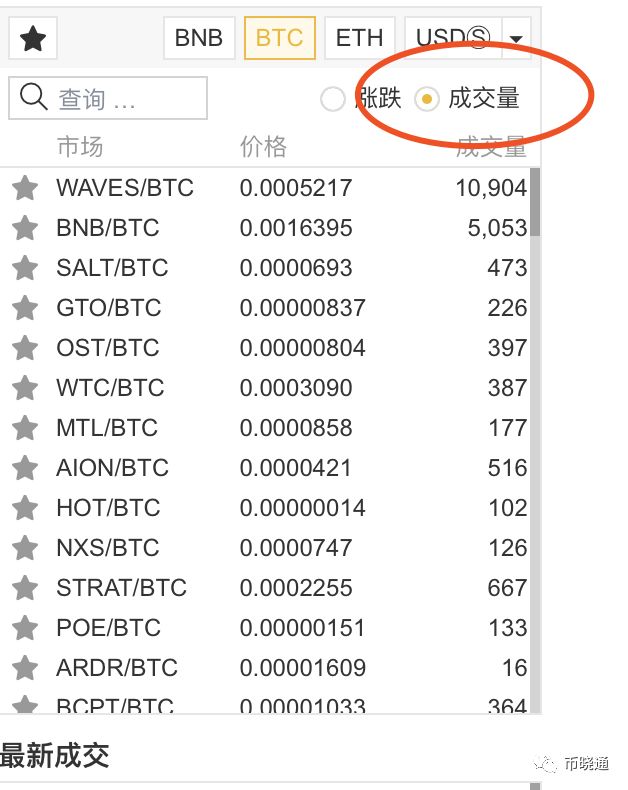Switch to the ETH market tab
Image resolution: width=628 pixels, height=790 pixels.
click(x=359, y=39)
